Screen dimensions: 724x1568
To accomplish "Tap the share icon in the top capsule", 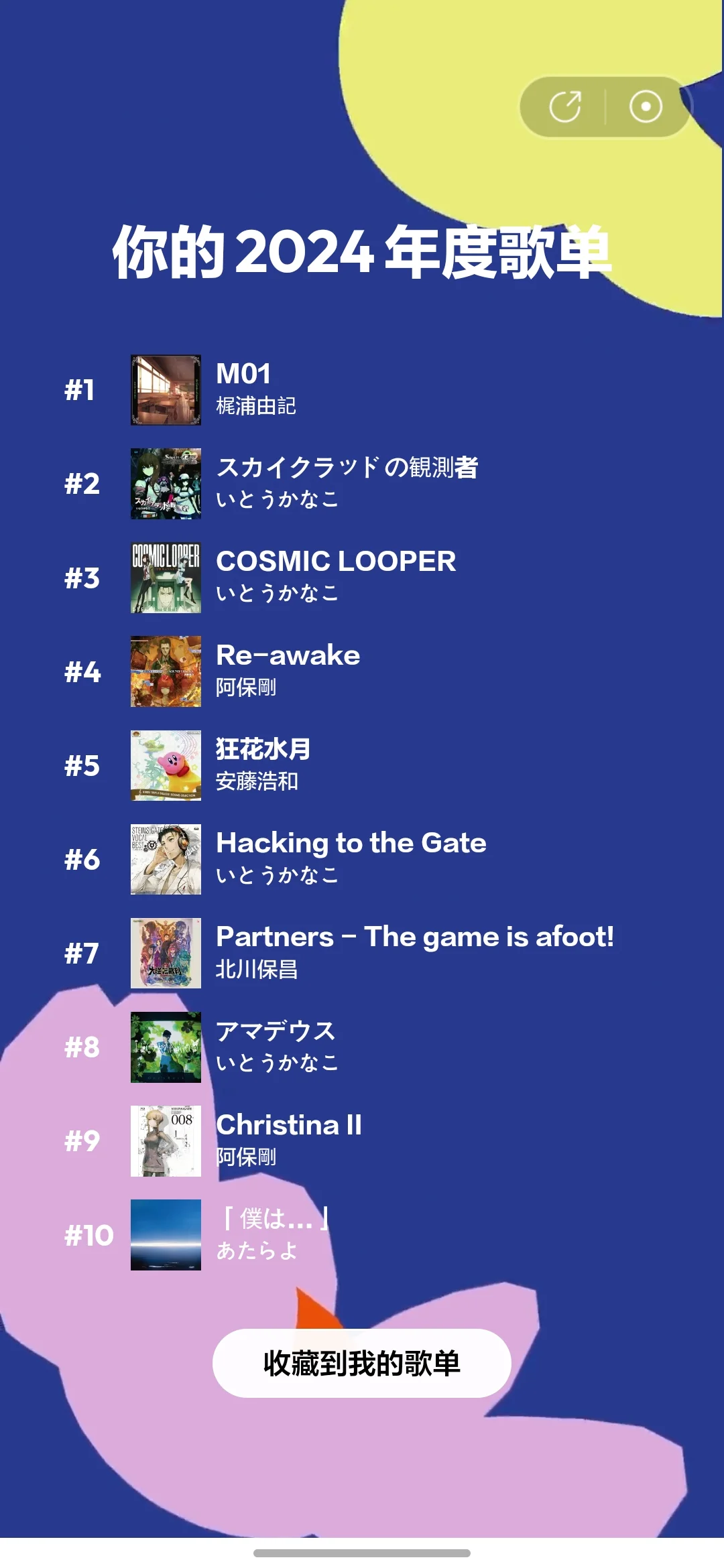I will (564, 107).
